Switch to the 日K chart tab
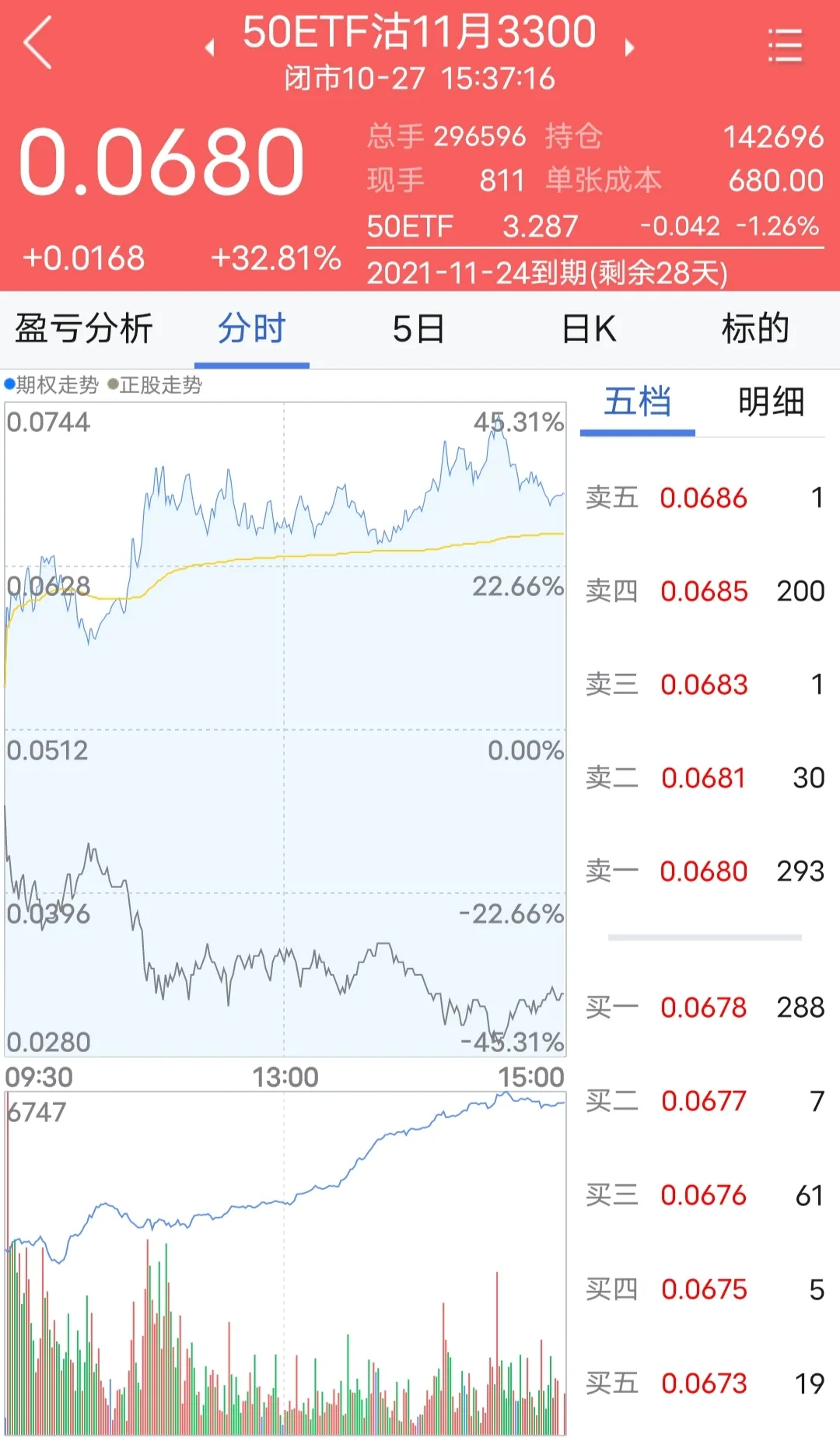The width and height of the screenshot is (840, 1438). [589, 328]
